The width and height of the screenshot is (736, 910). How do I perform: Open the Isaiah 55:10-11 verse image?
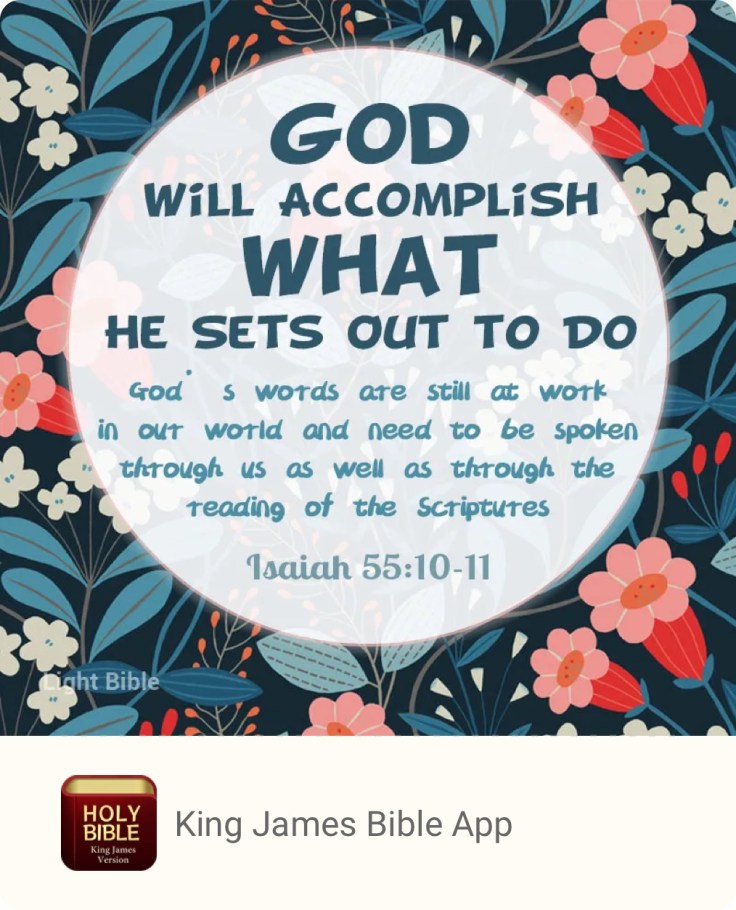pos(368,367)
